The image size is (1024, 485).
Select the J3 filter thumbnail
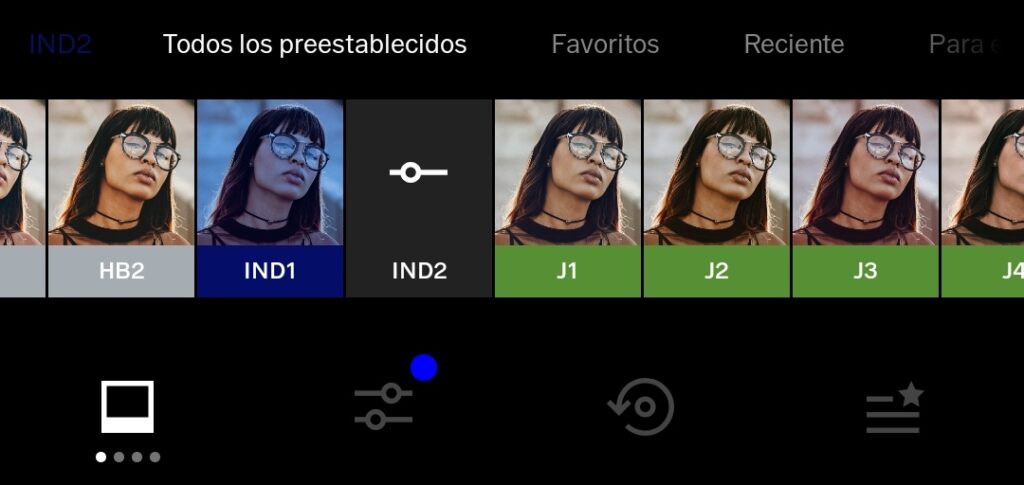(x=865, y=198)
